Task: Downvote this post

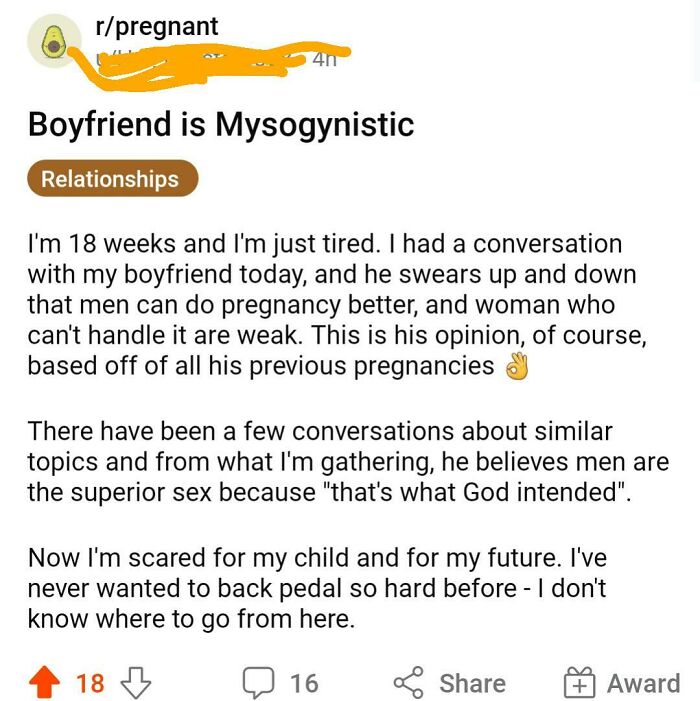Action: (x=135, y=683)
